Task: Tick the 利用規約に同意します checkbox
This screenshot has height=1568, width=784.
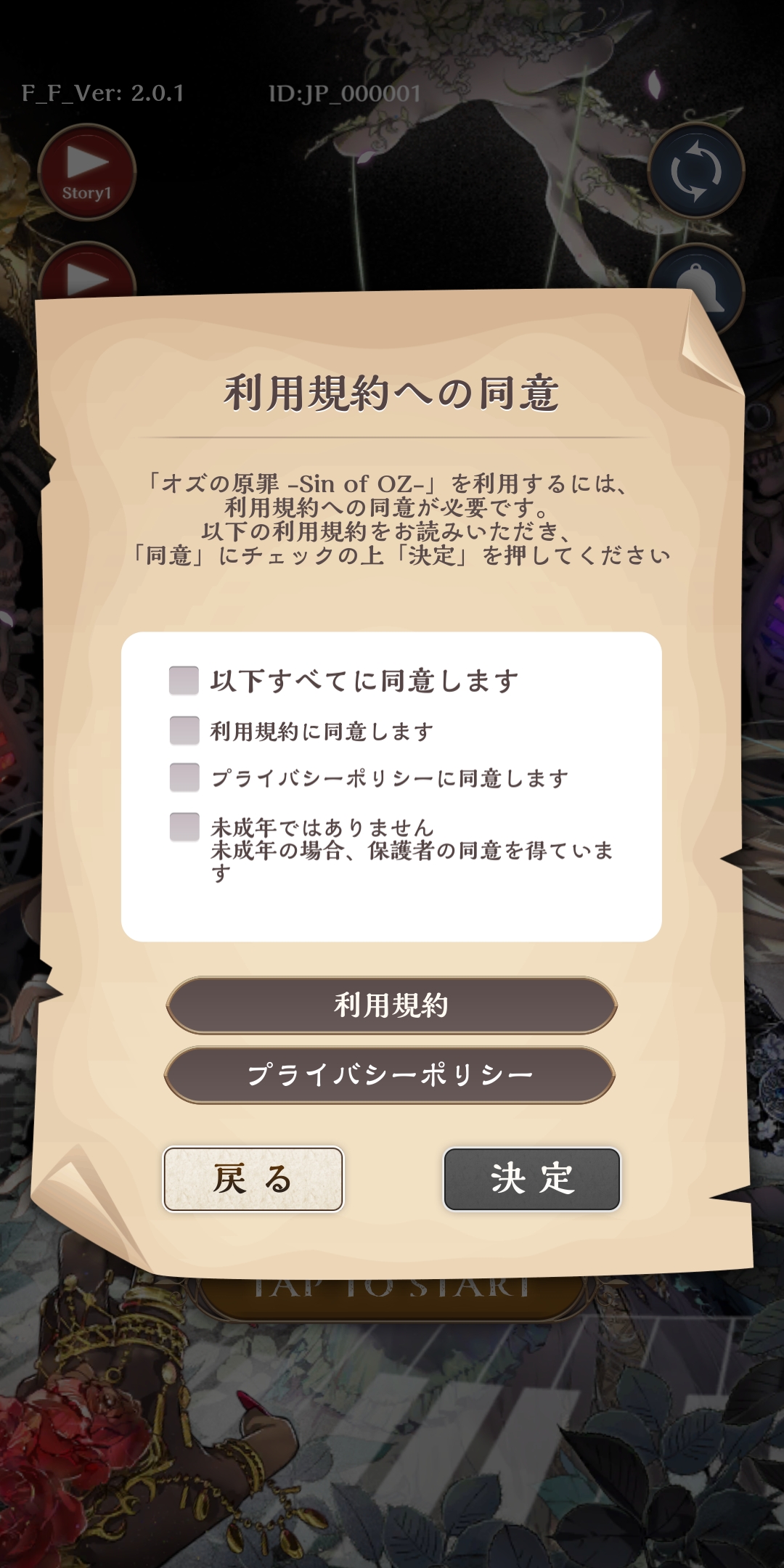Action: [184, 731]
